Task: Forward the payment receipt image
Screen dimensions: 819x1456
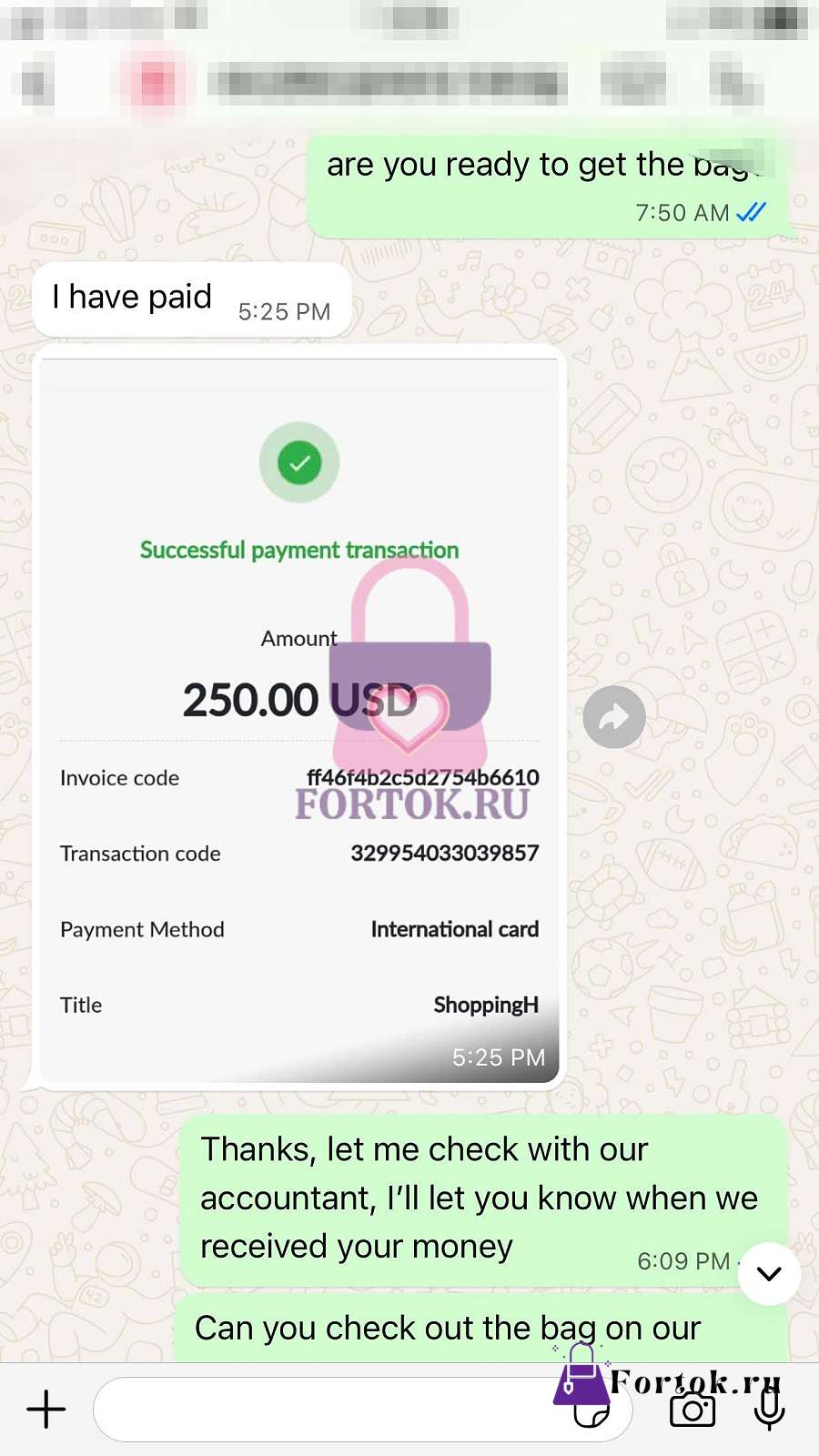Action: pyautogui.click(x=614, y=717)
